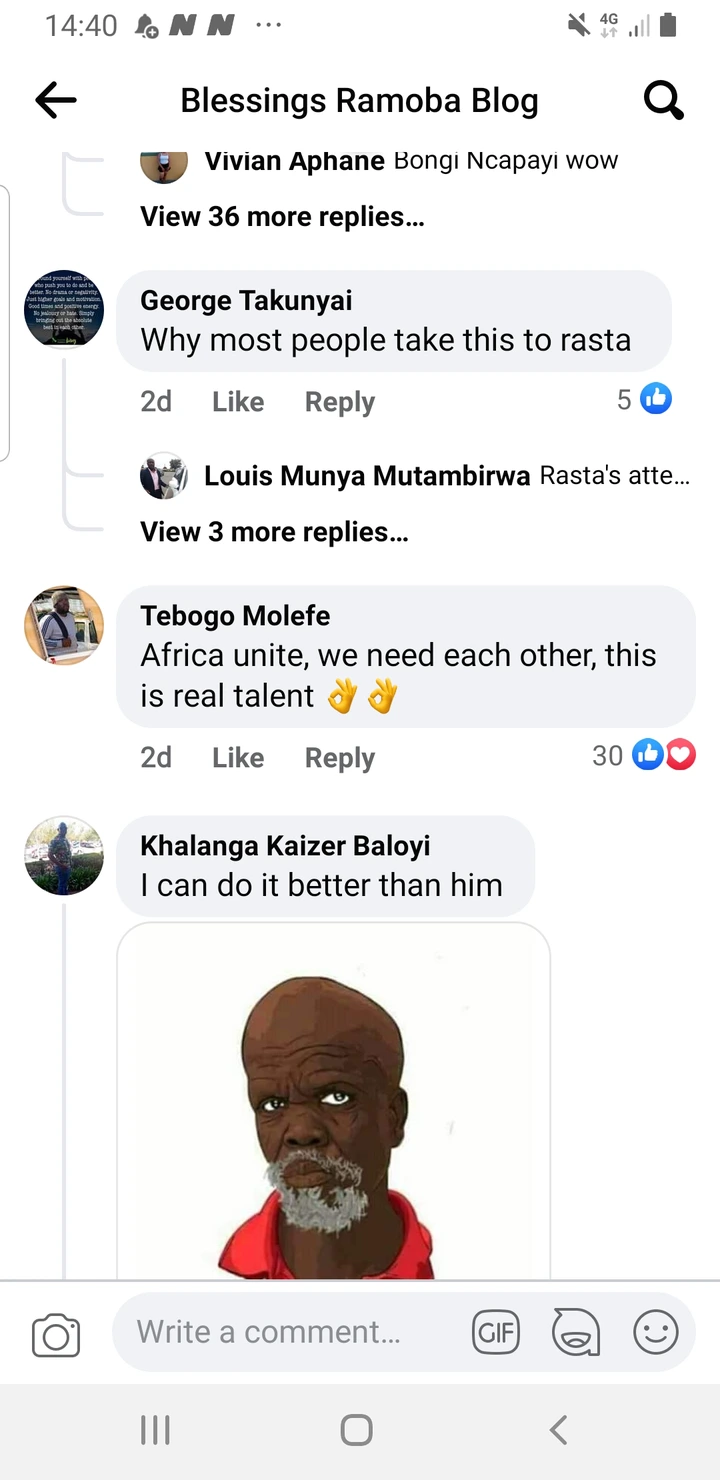720x1480 pixels.
Task: Open search in Blessings Ramoba Blog
Action: pos(663,100)
